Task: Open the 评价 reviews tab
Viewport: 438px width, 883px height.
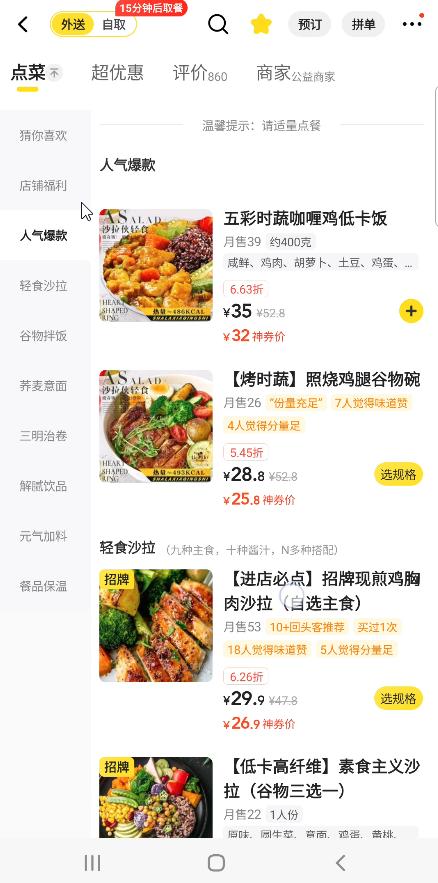Action: point(200,73)
